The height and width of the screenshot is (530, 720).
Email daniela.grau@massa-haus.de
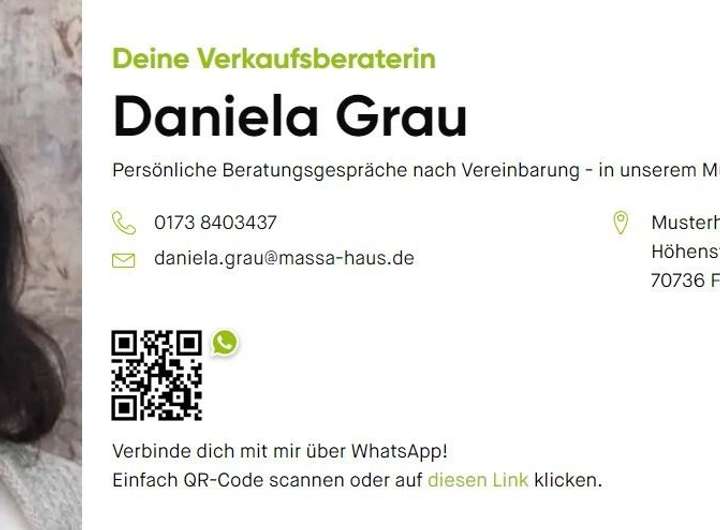pos(283,258)
